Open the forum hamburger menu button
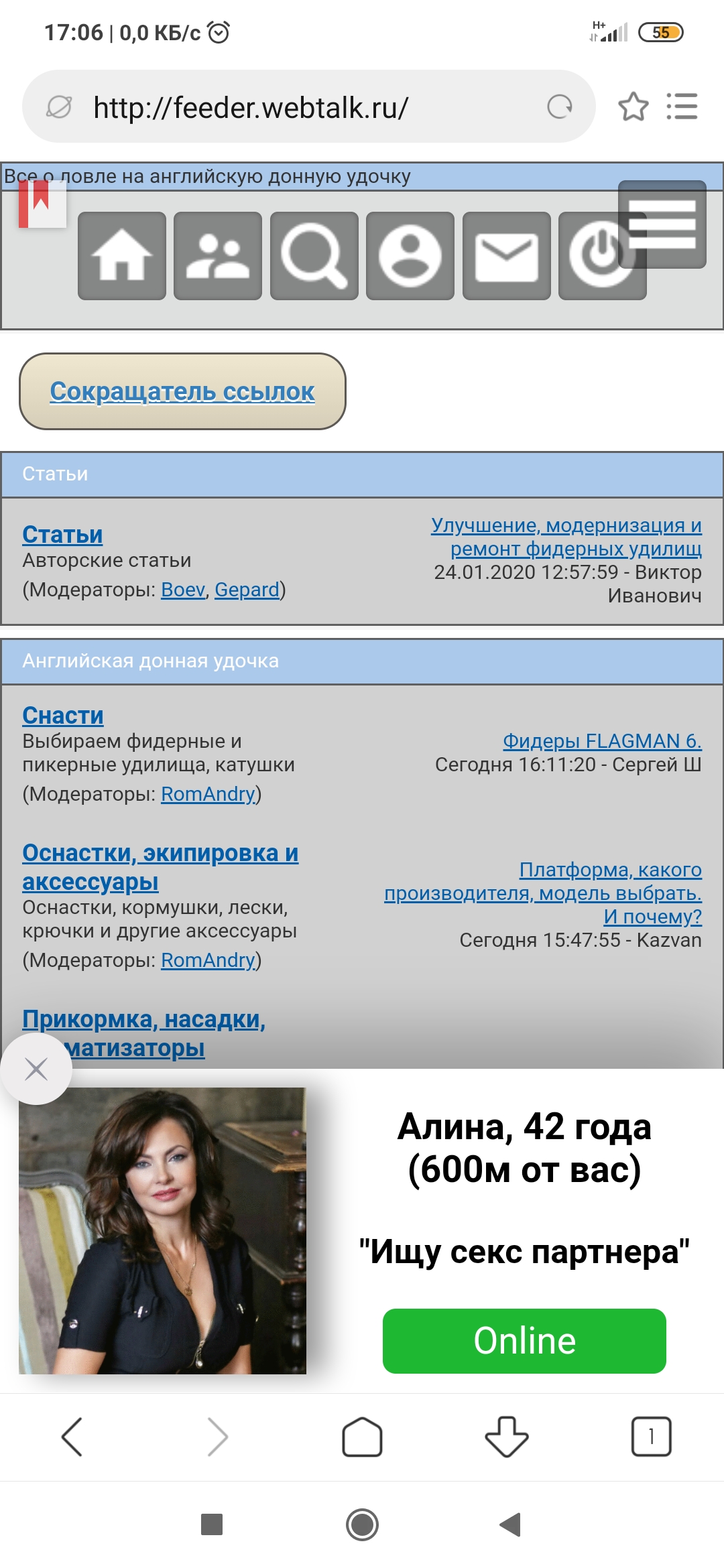Viewport: 724px width, 1568px height. pyautogui.click(x=662, y=224)
